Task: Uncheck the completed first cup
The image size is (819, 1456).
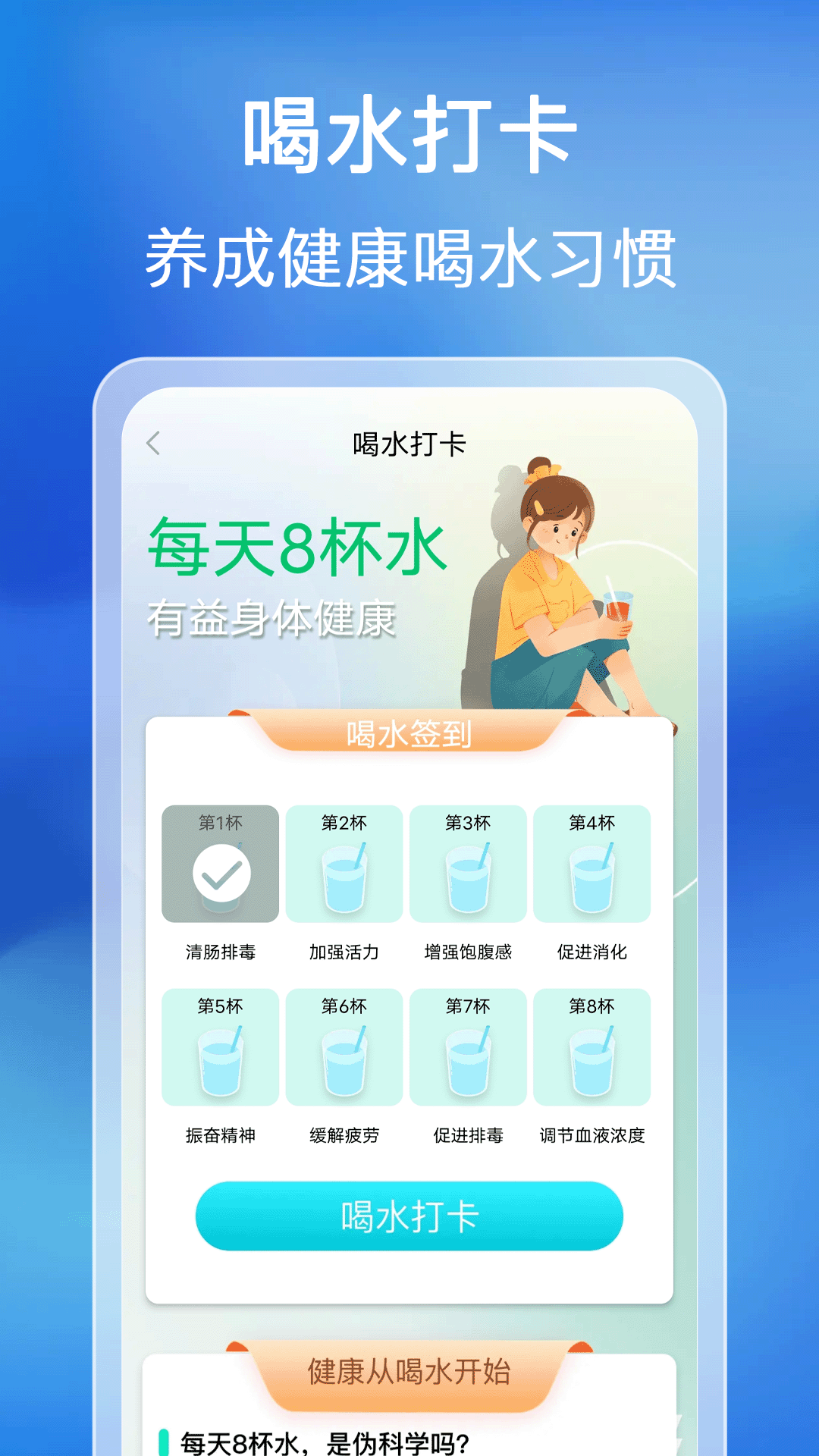Action: click(219, 872)
